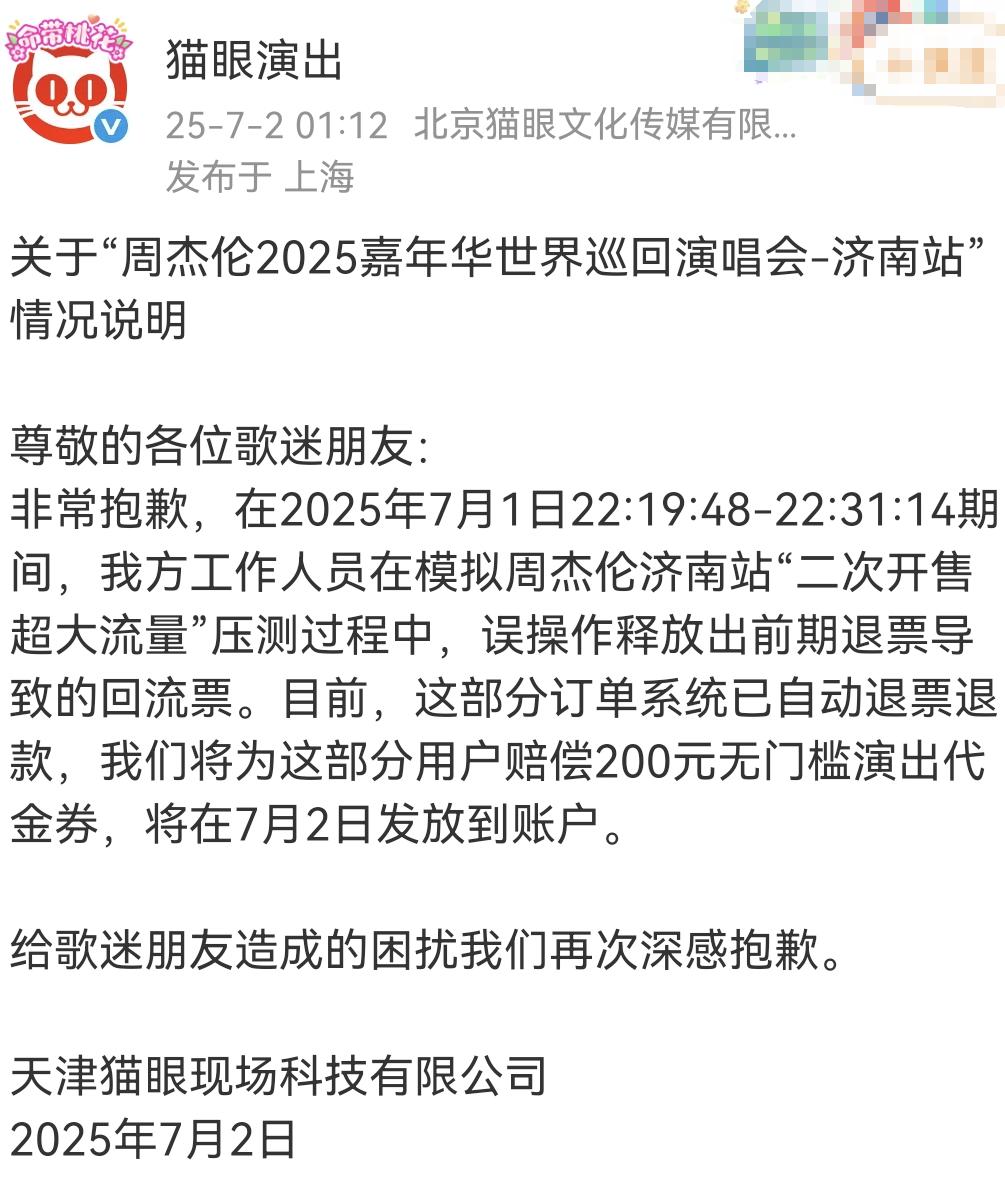This screenshot has width=1005, height=1182.
Task: Open the 猫眼演出 profile avatar
Action: 70,89
